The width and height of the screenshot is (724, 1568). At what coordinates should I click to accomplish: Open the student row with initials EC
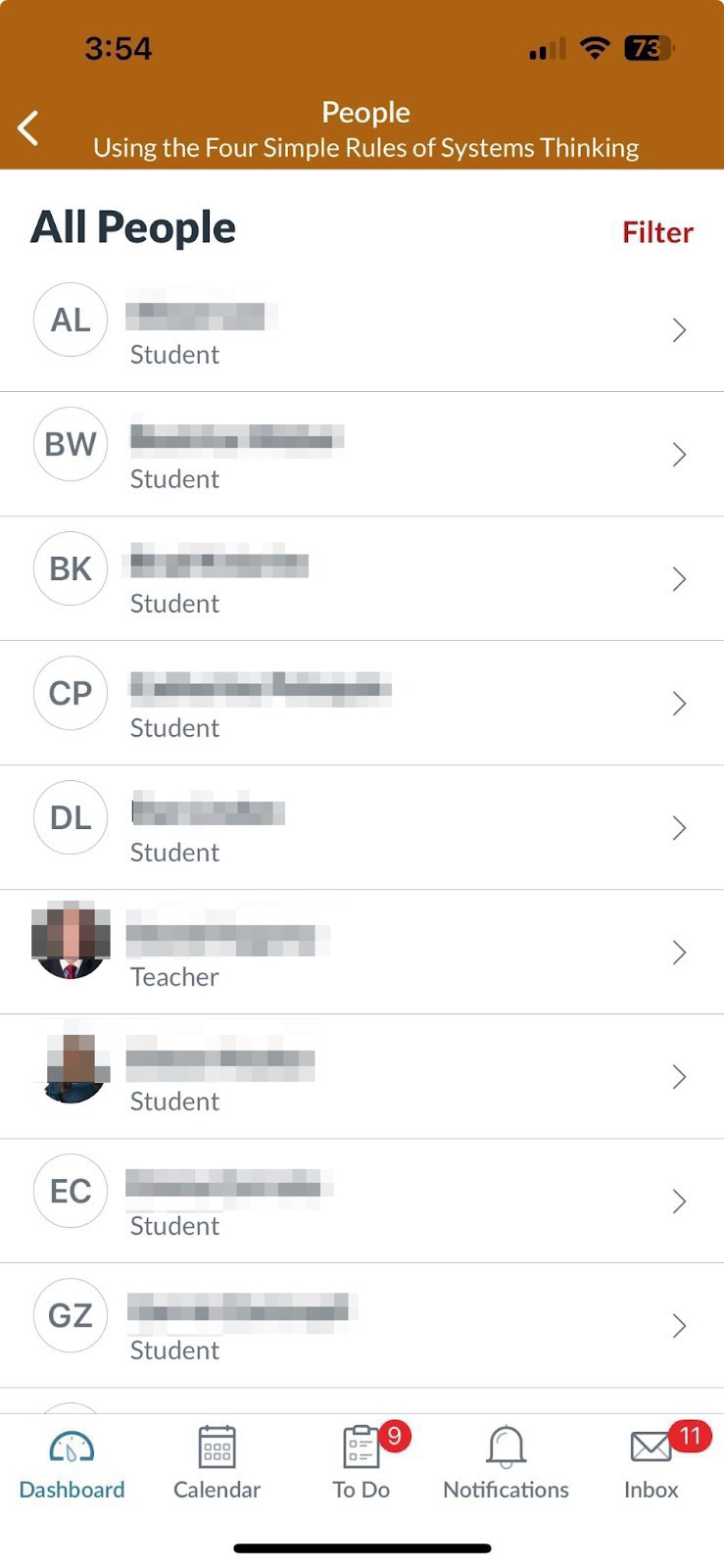pos(362,1201)
